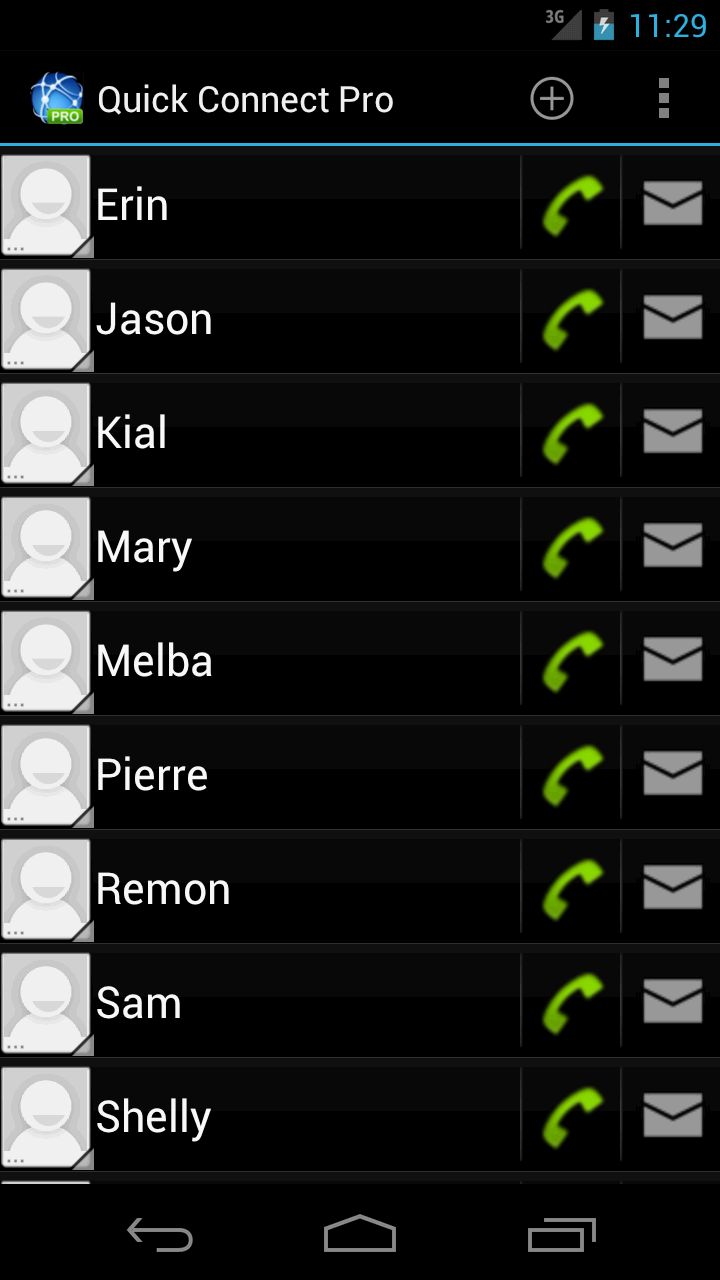
Task: Message Sam using the envelope icon
Action: pyautogui.click(x=672, y=1002)
